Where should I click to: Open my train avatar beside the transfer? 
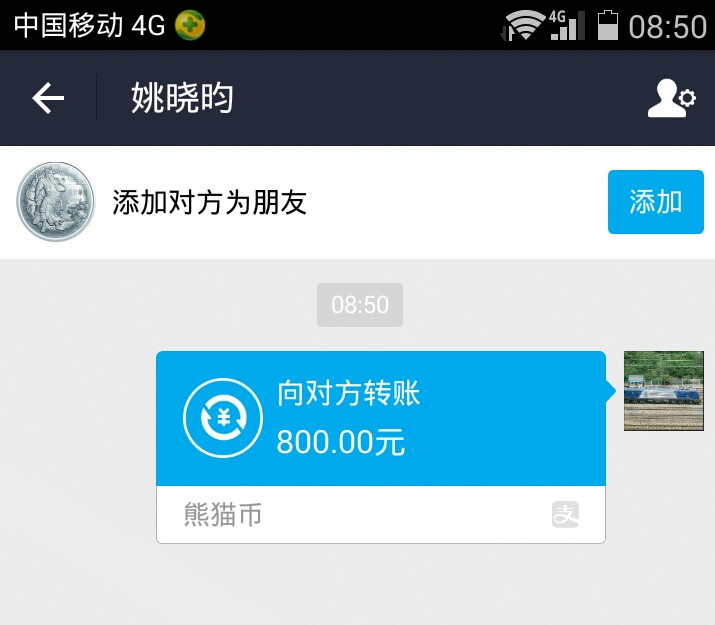pos(663,391)
